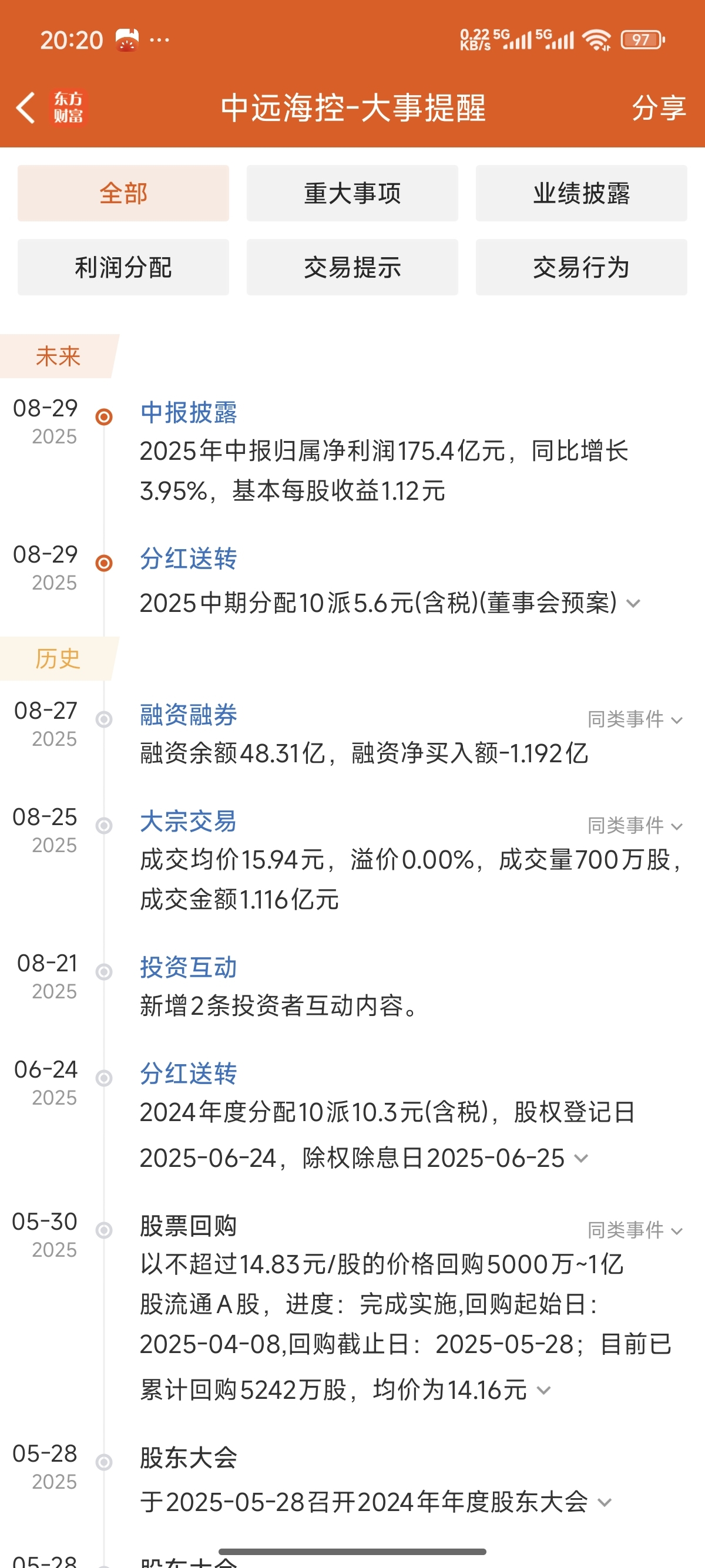The width and height of the screenshot is (705, 1568).
Task: Select the 全部 filter chip
Action: coord(123,193)
